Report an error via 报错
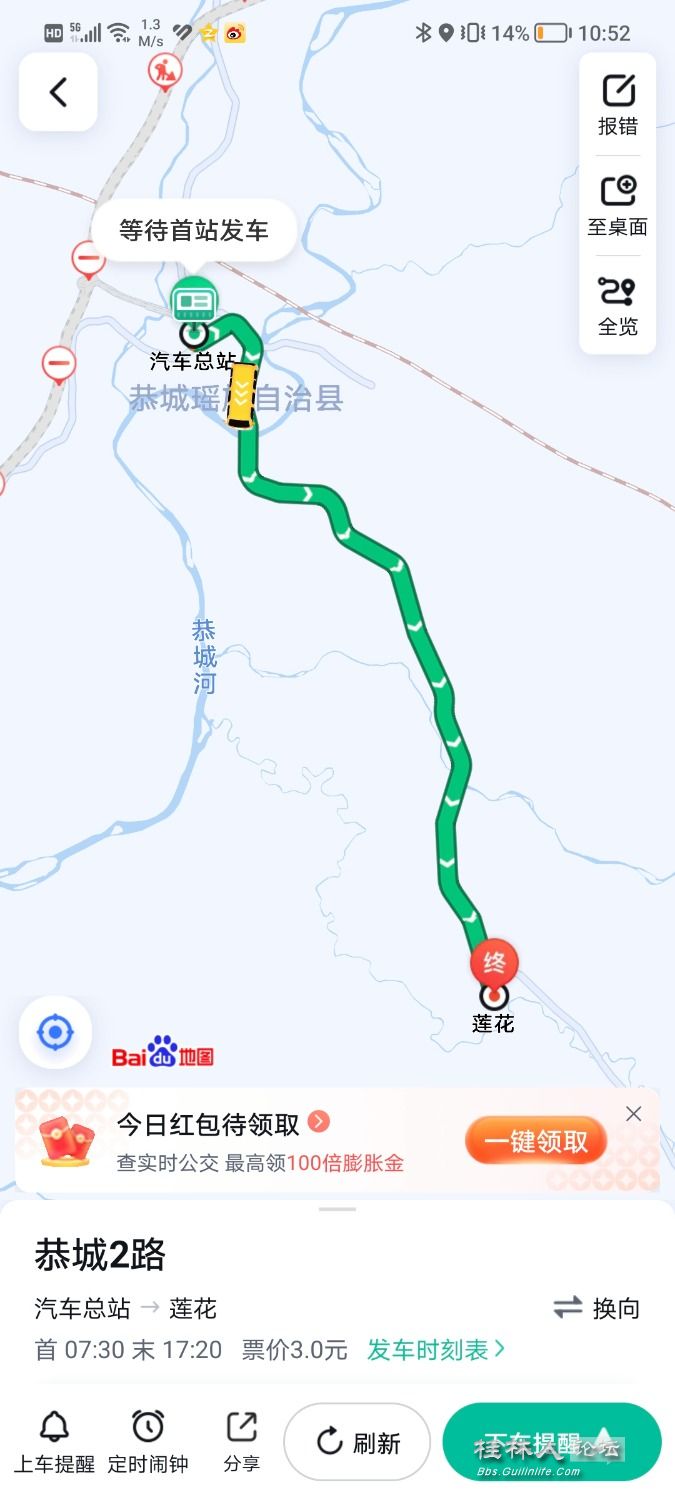The image size is (675, 1500). (x=618, y=104)
